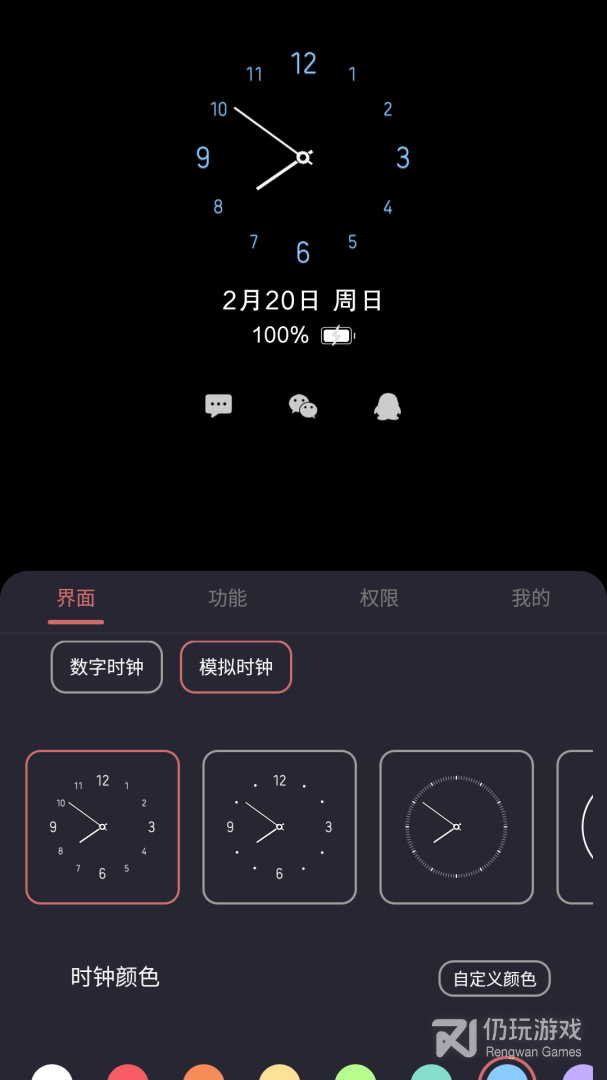
Task: Open 自定义颜色 custom color picker
Action: click(x=495, y=979)
